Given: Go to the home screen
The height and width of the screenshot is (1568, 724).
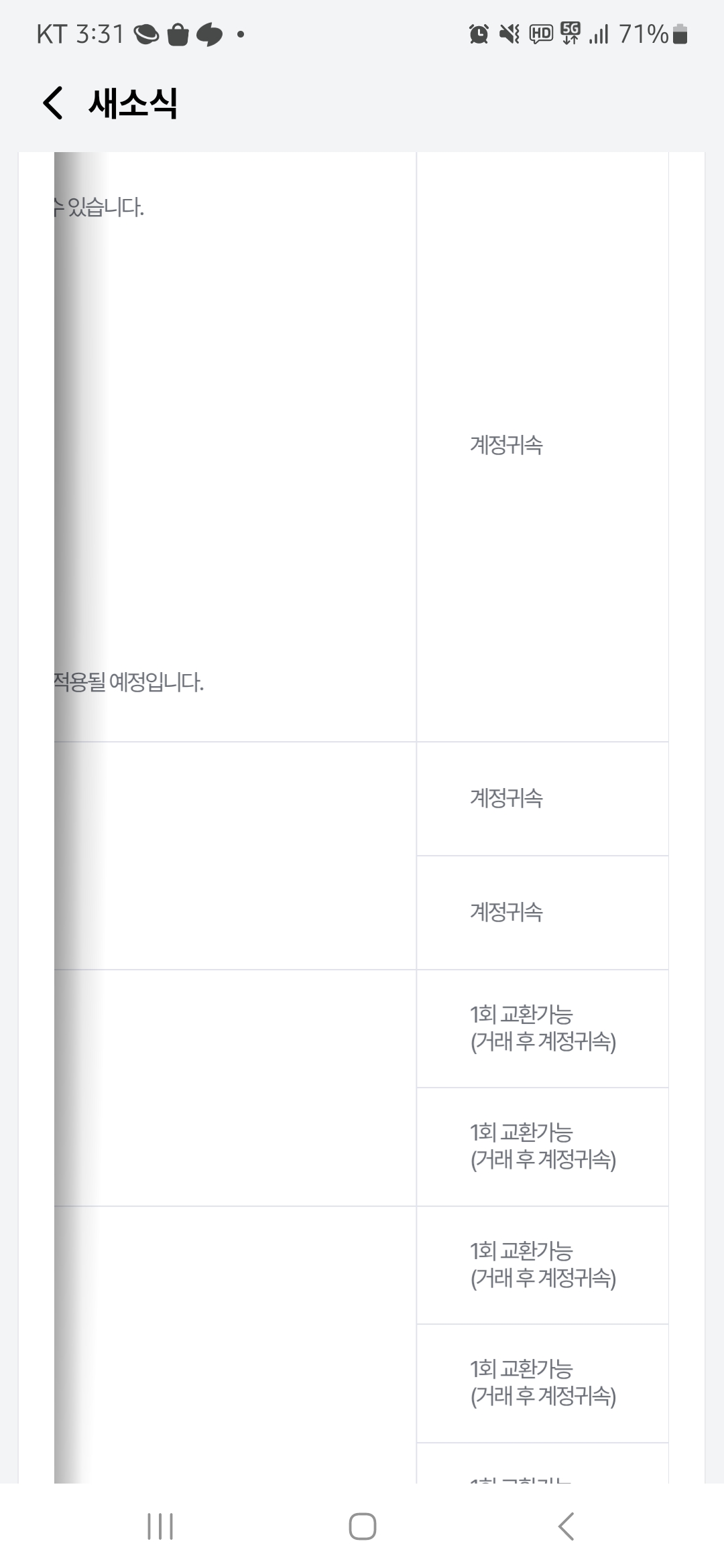Looking at the screenshot, I should point(362,1526).
